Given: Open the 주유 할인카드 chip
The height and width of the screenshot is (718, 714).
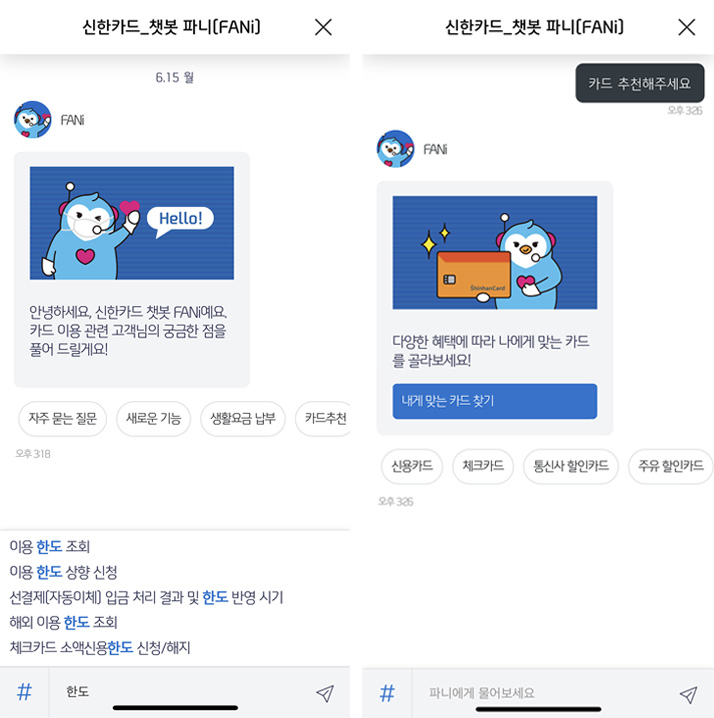Looking at the screenshot, I should click(669, 467).
